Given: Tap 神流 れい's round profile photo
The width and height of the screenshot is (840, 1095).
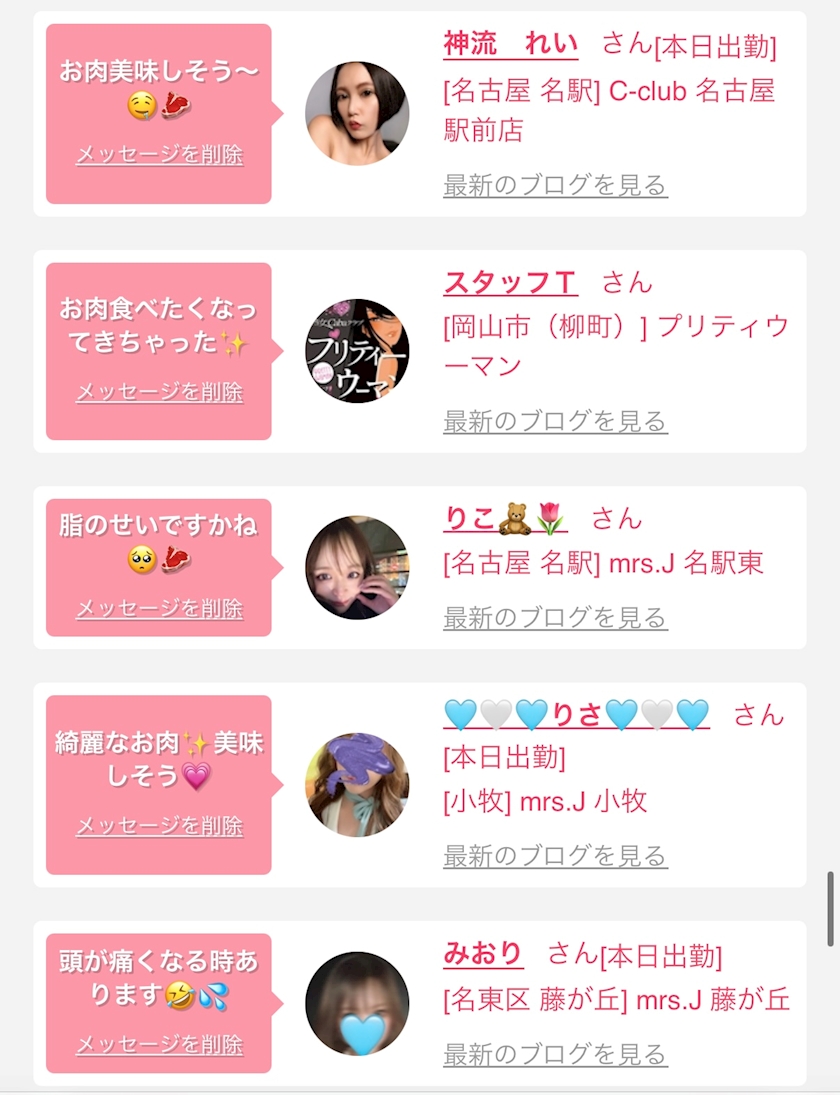Looking at the screenshot, I should point(357,113).
